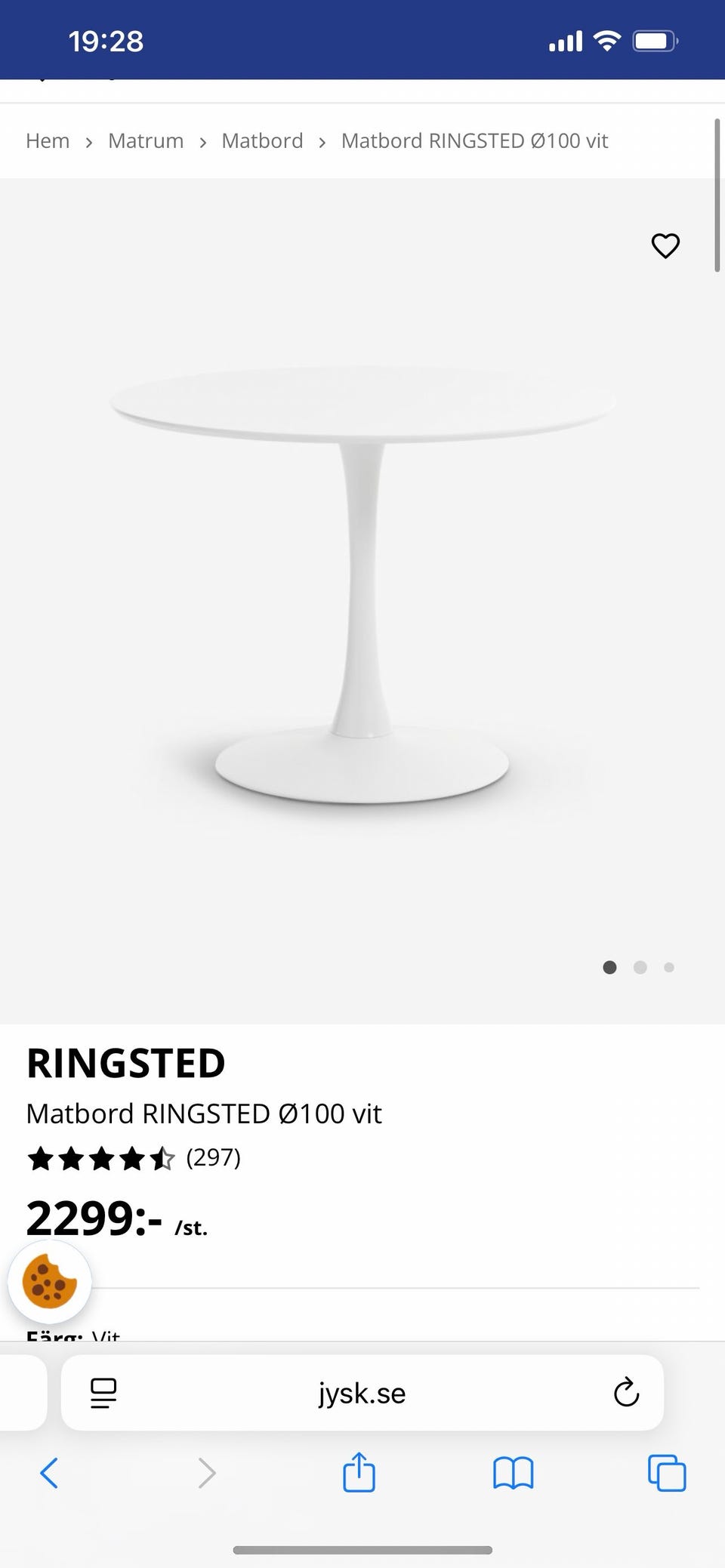Go back to previous page
The width and height of the screenshot is (725, 1568).
[x=49, y=1473]
